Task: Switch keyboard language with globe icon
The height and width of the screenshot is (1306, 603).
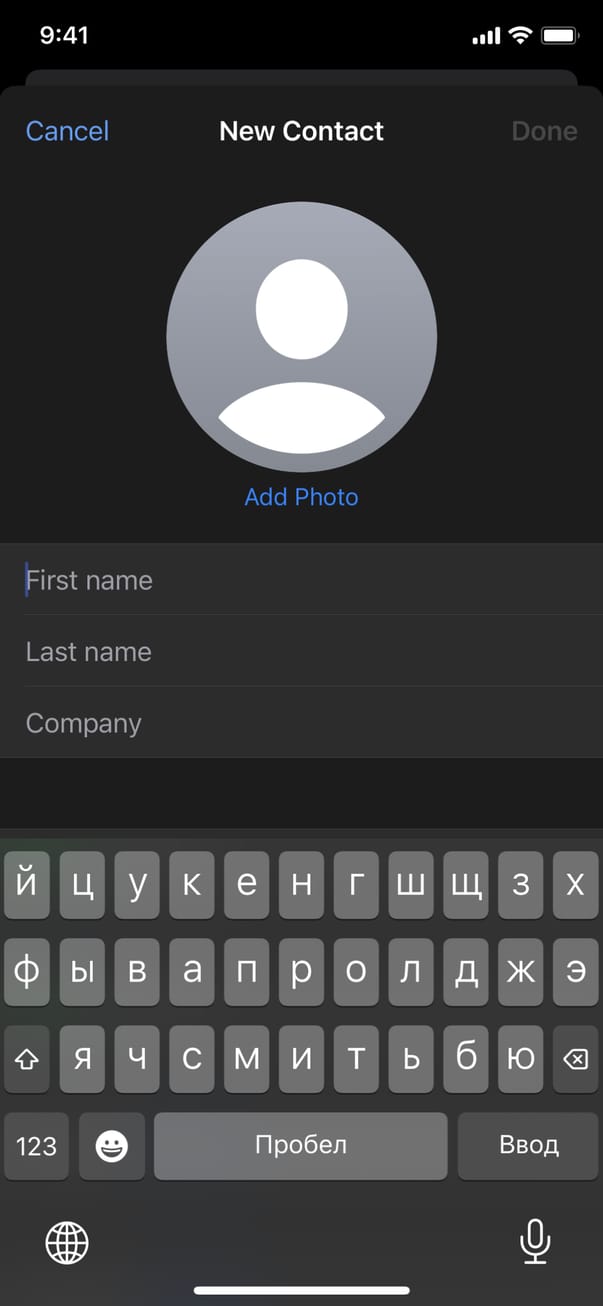Action: coord(67,1243)
